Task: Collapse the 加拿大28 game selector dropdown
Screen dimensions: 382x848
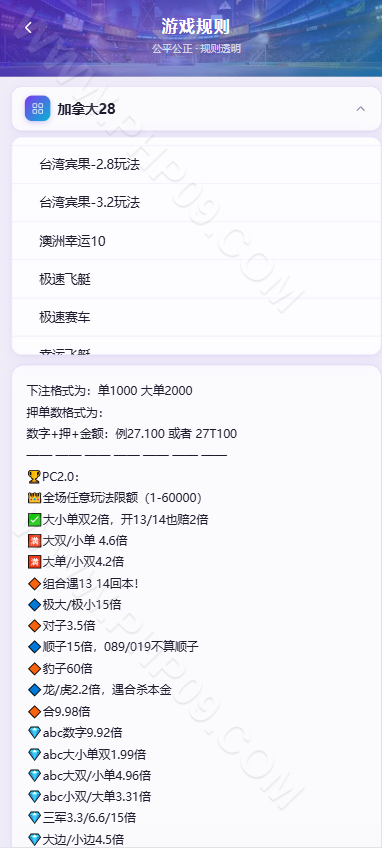Action: click(x=196, y=109)
